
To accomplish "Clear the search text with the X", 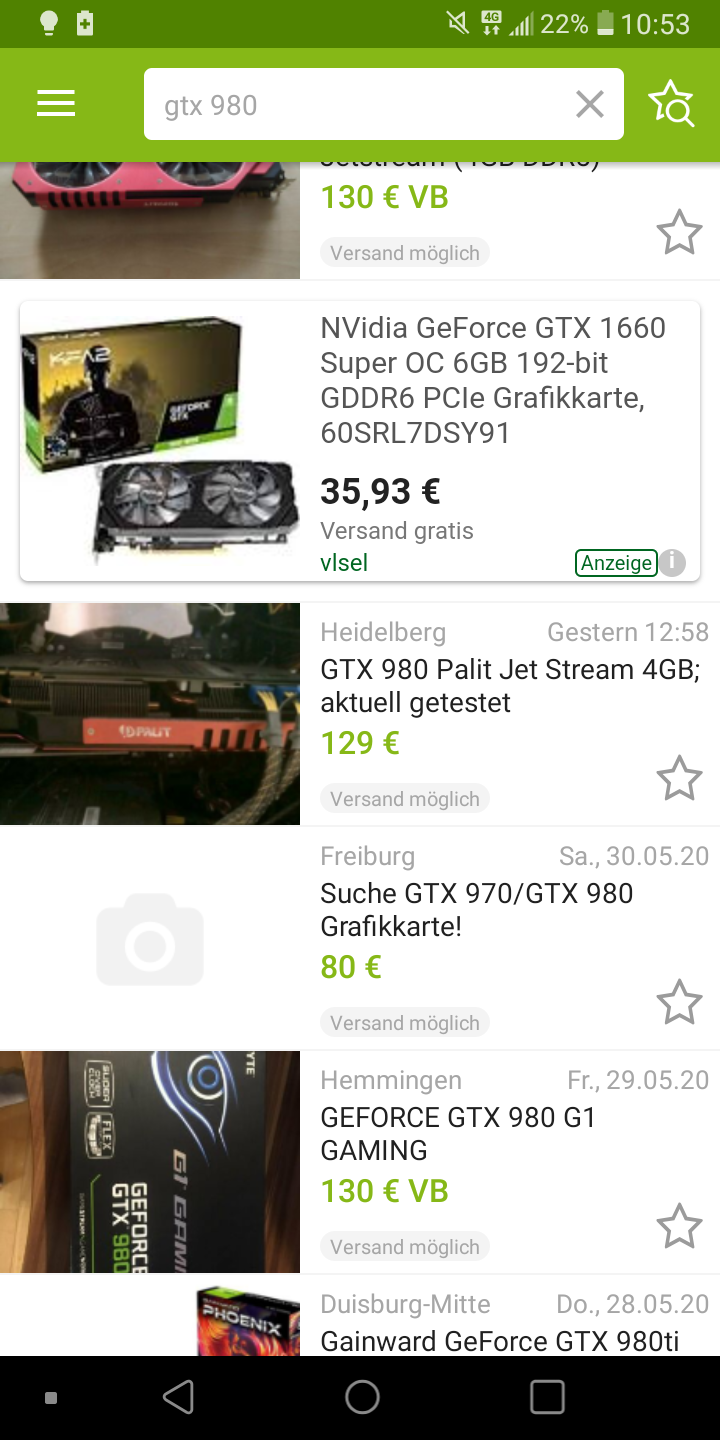I will 590,104.
